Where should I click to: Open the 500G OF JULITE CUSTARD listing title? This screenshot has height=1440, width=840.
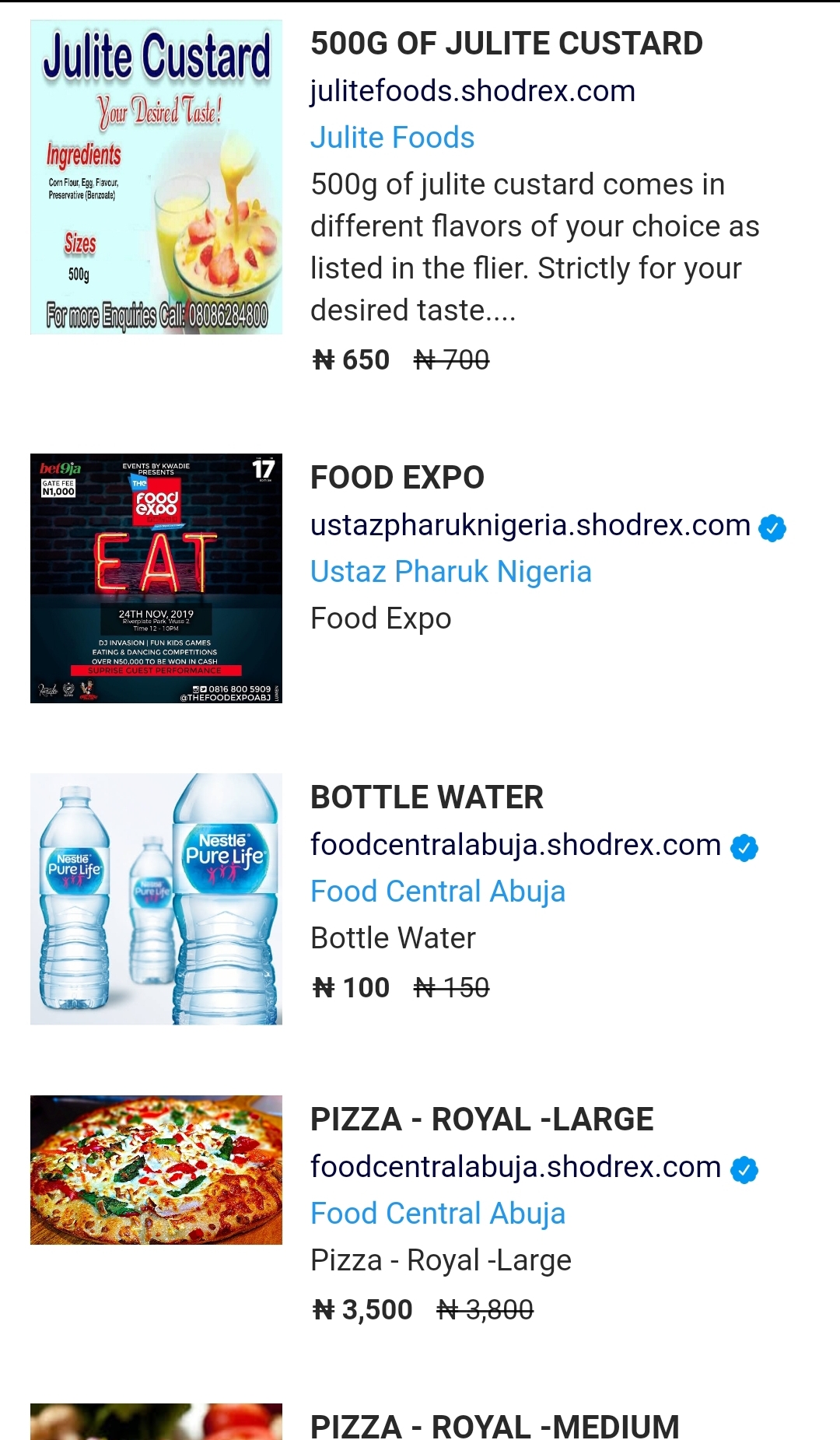[x=506, y=44]
